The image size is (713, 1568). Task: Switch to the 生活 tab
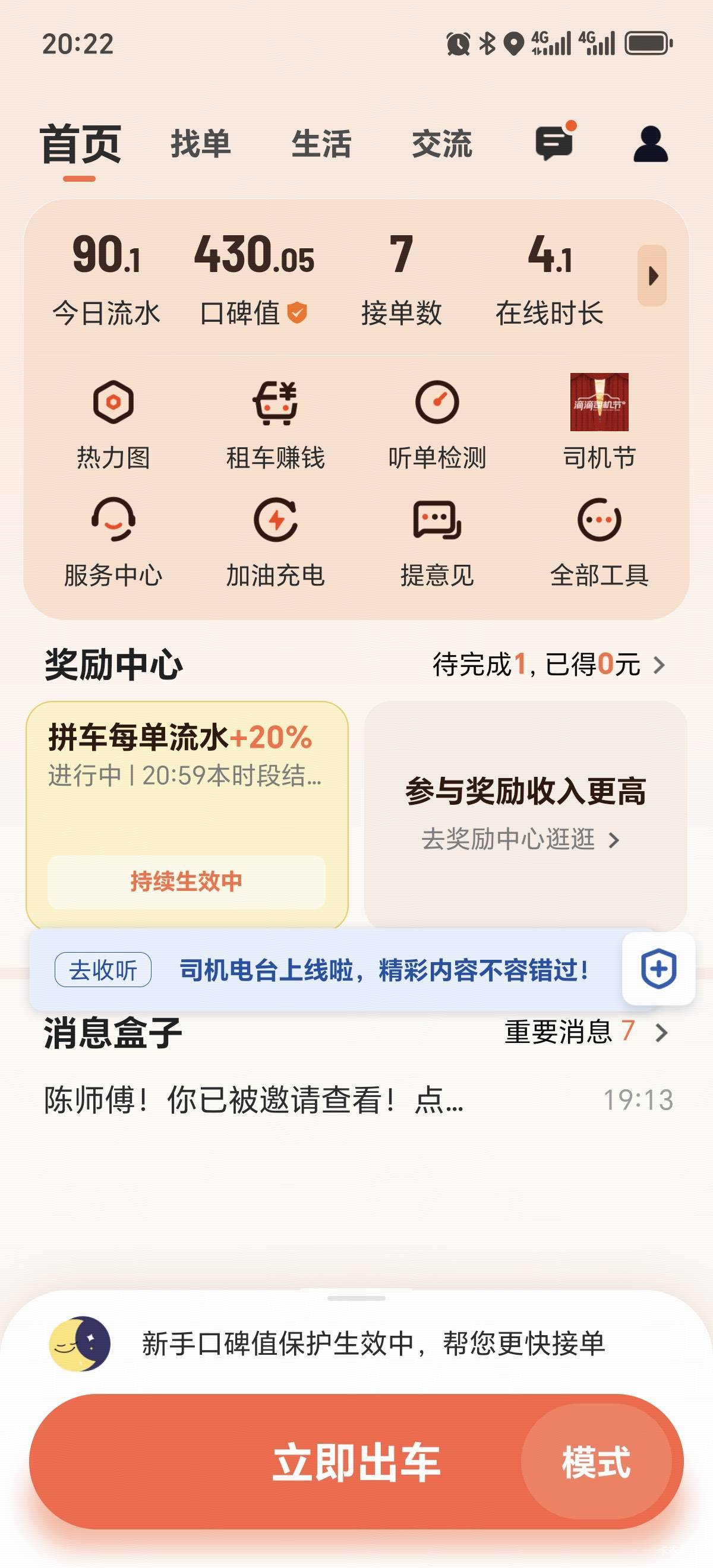point(321,144)
